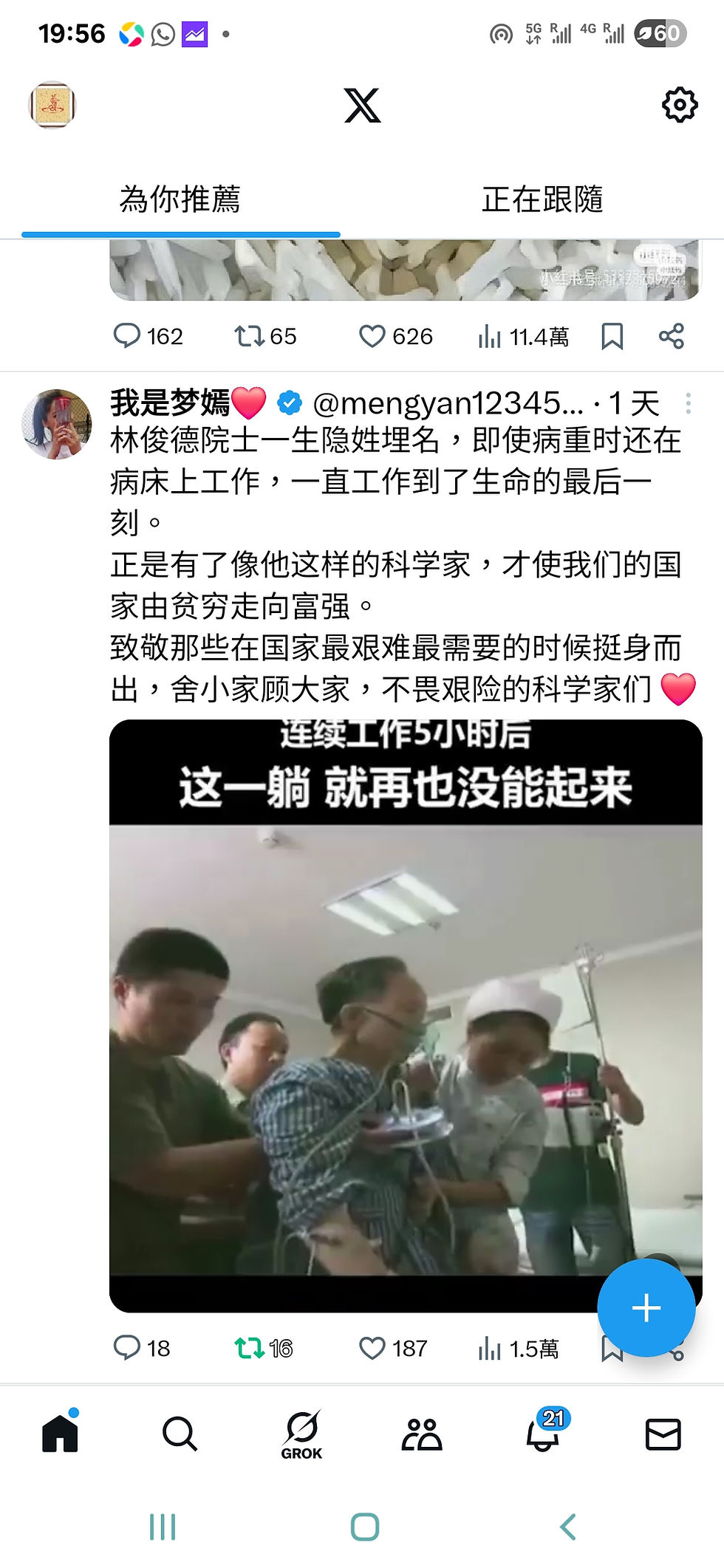
Task: Share the post with 11.4萬 views
Action: (x=671, y=336)
